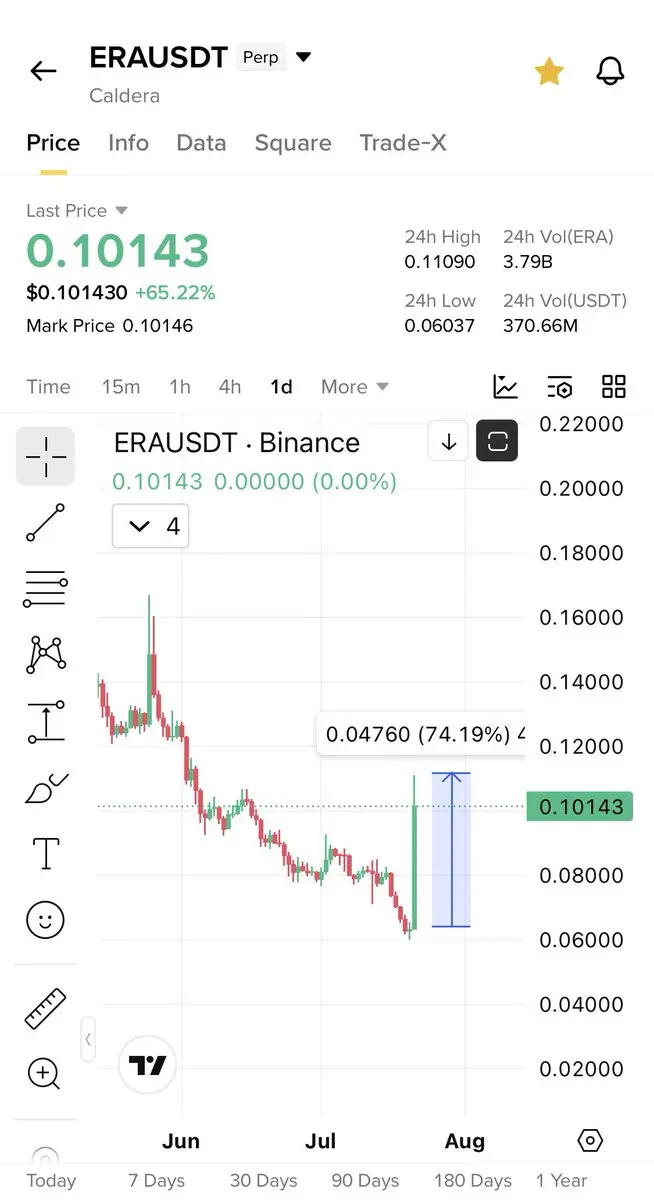
Task: Select the trend line drawing tool
Action: point(45,523)
